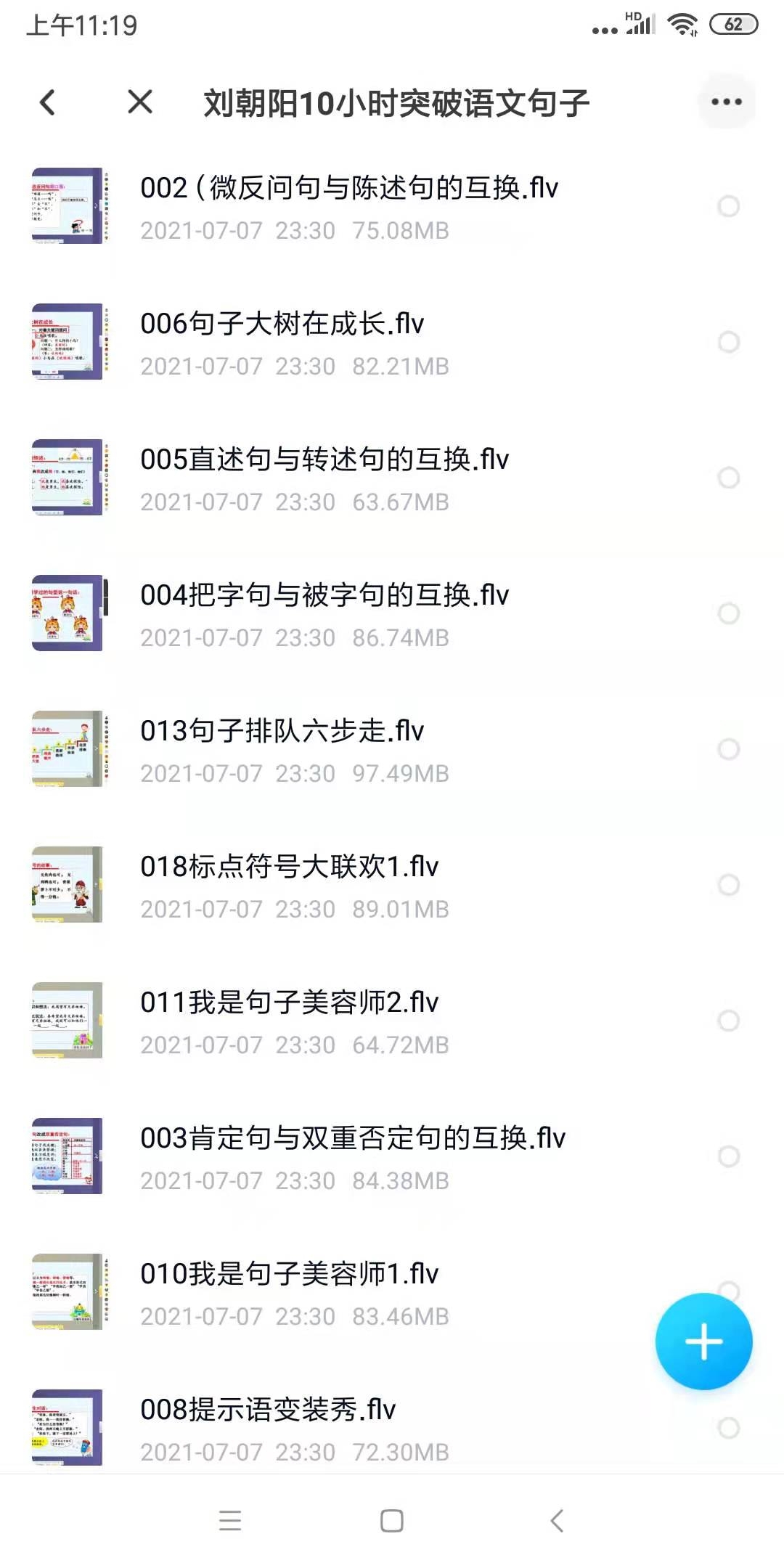This screenshot has width=784, height=1568.
Task: Select 018标点符号大联欢1.flv with its circle
Action: tap(728, 885)
